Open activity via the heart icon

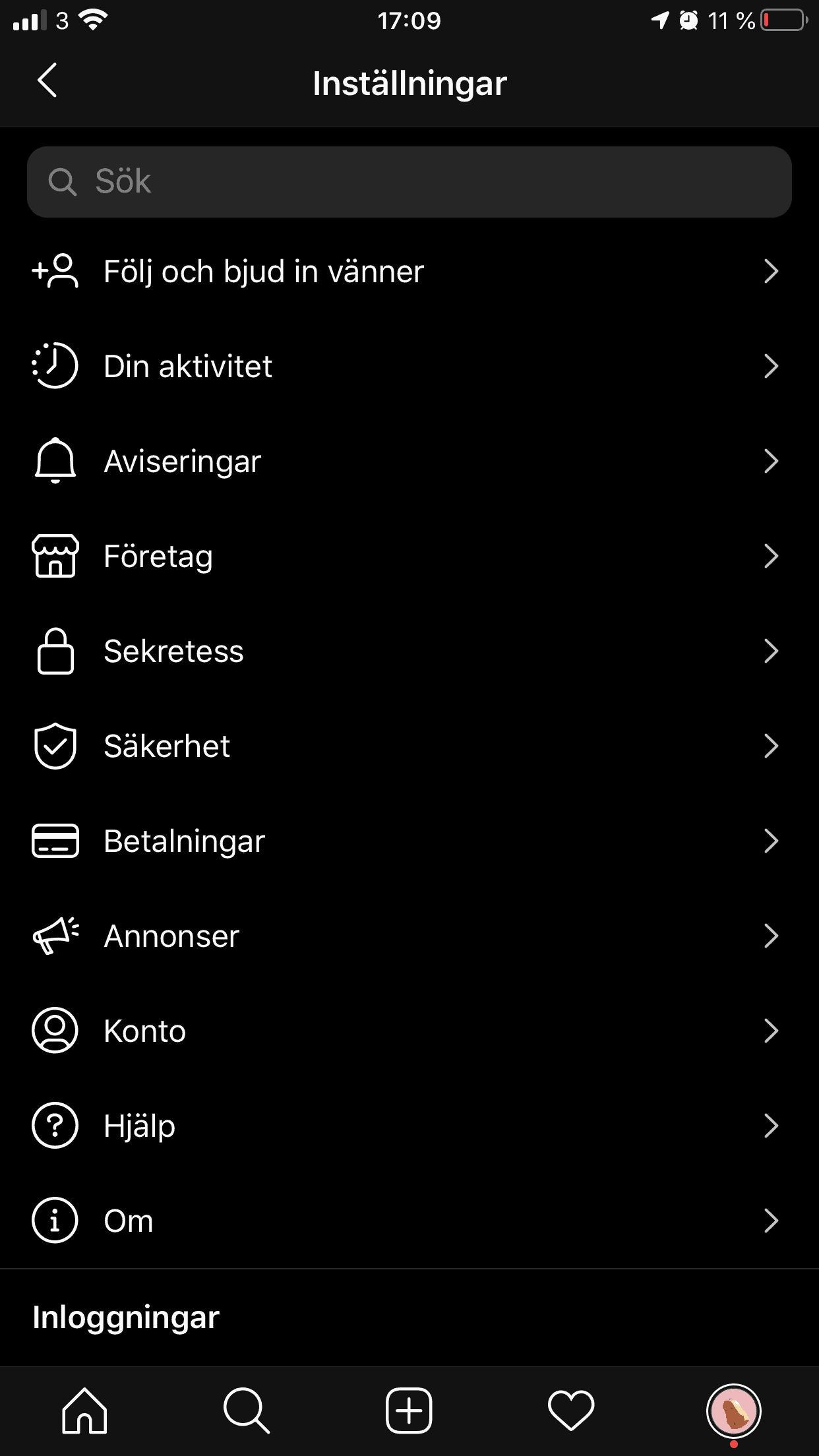click(x=571, y=1410)
